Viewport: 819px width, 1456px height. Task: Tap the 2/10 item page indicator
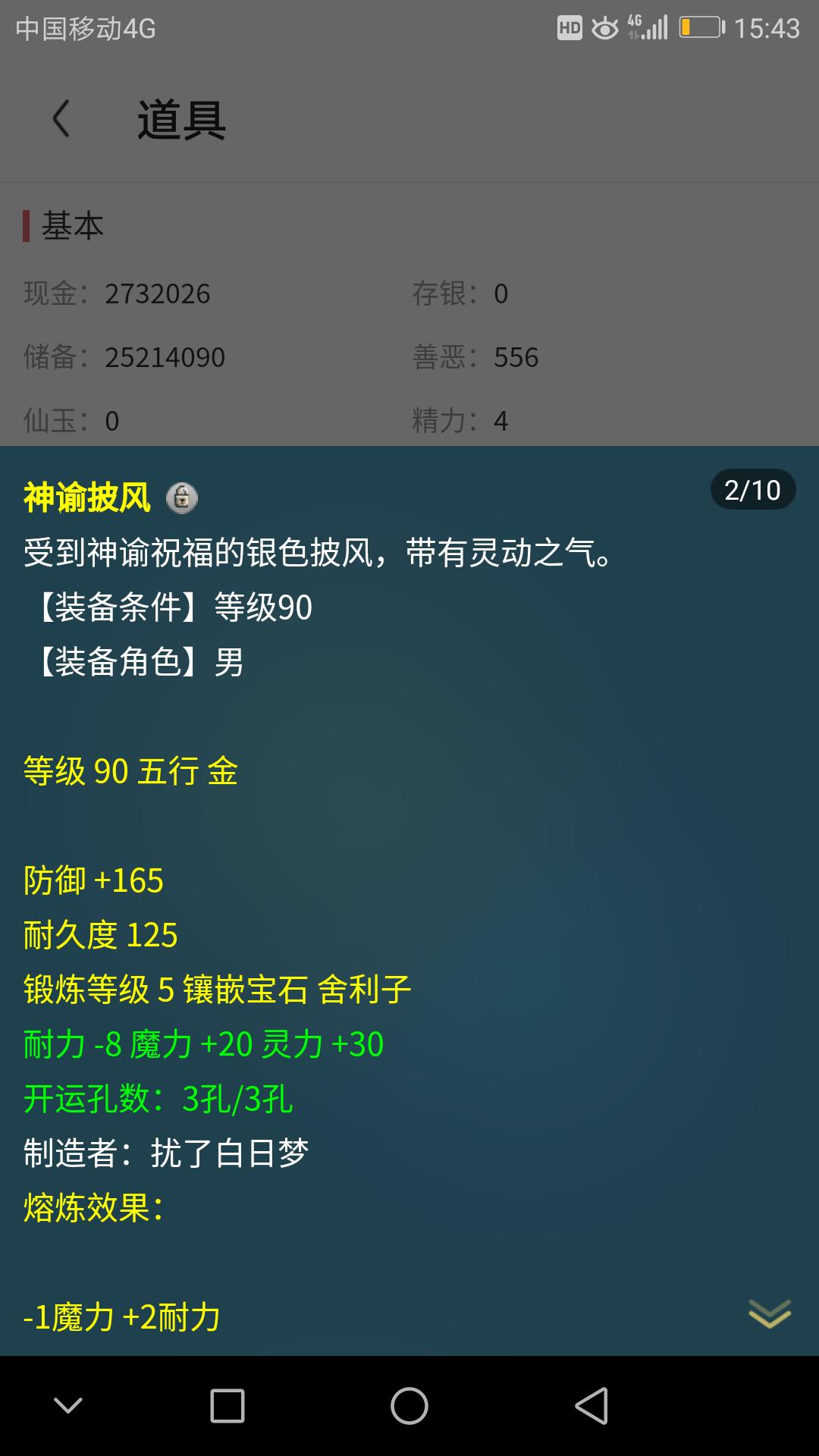tap(752, 490)
